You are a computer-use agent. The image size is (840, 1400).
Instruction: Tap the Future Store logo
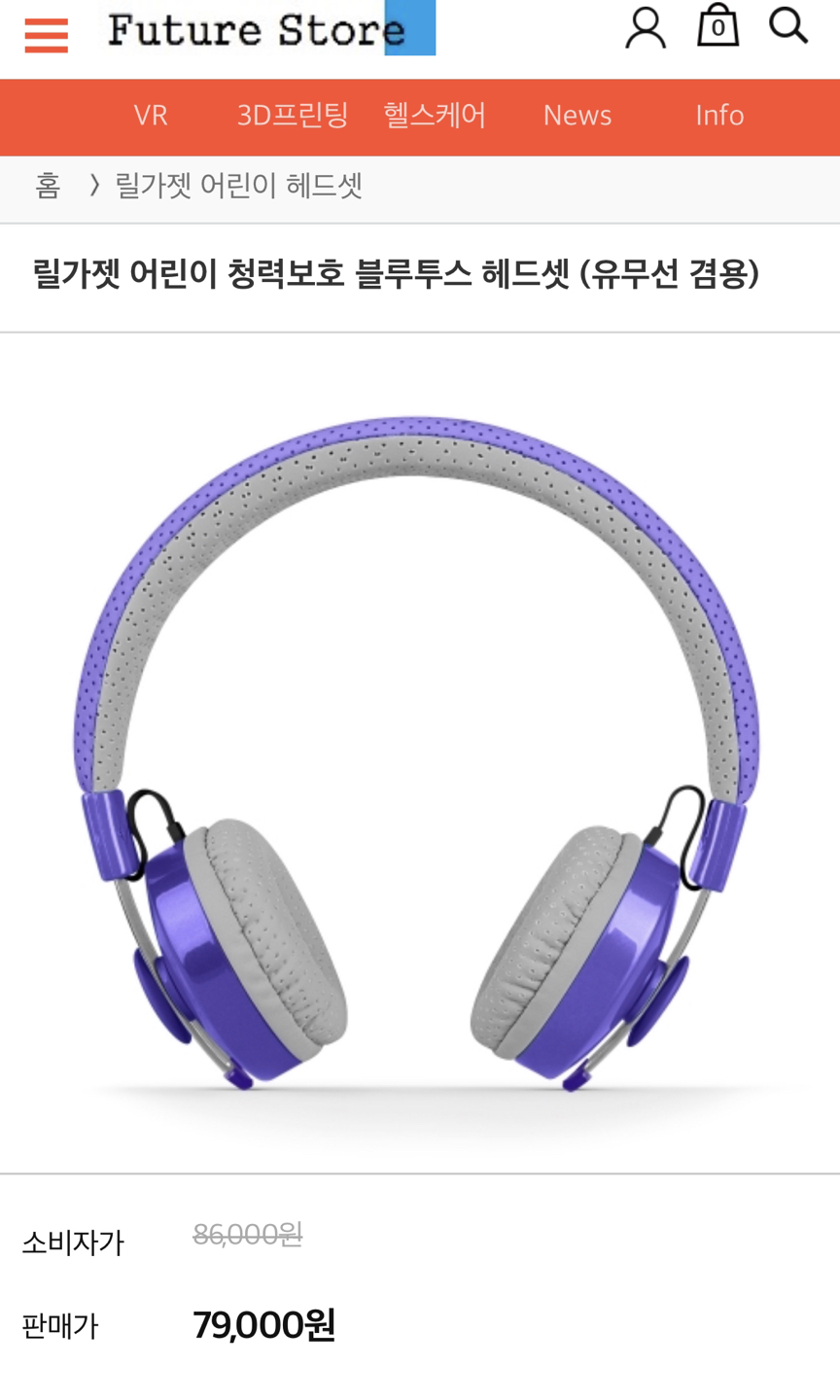click(270, 28)
